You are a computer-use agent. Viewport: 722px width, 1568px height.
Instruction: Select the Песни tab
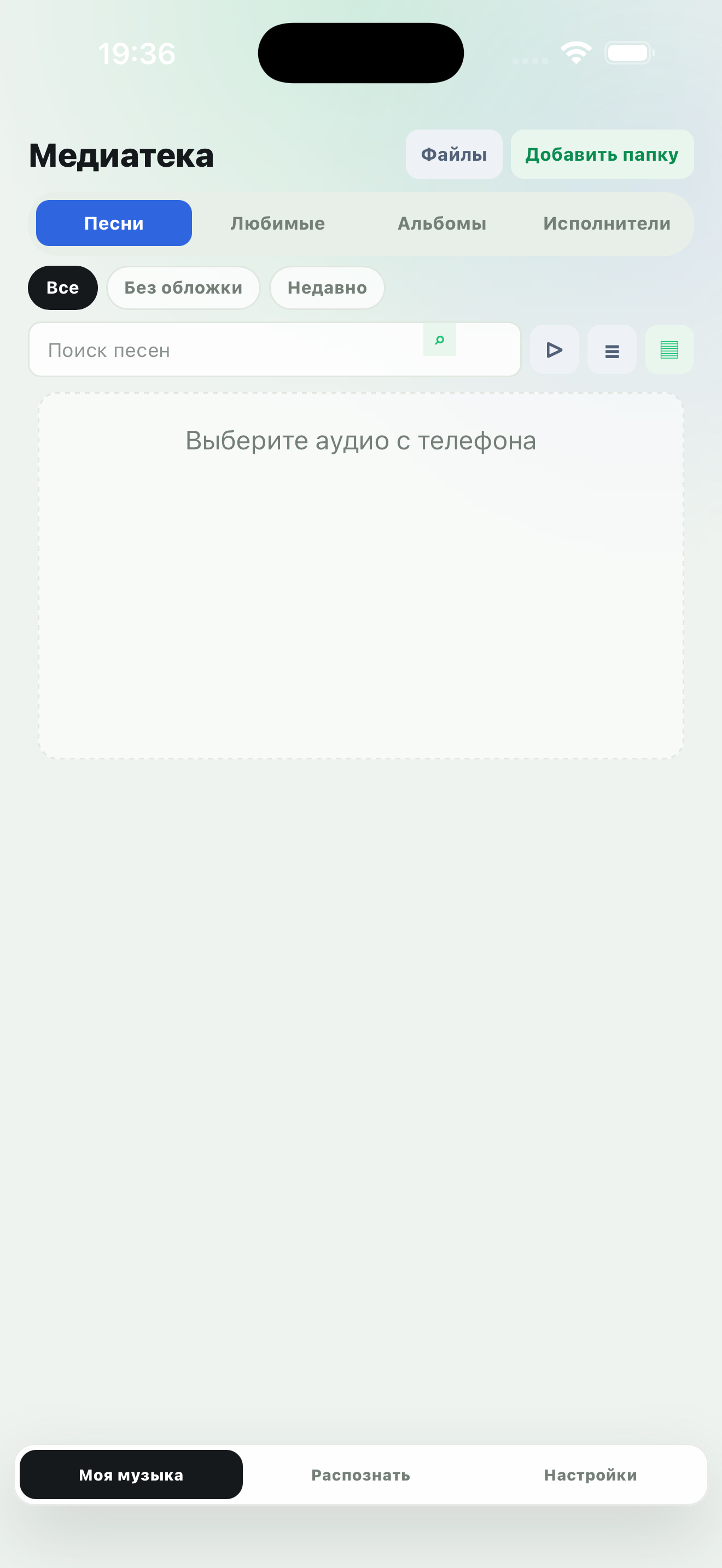114,224
